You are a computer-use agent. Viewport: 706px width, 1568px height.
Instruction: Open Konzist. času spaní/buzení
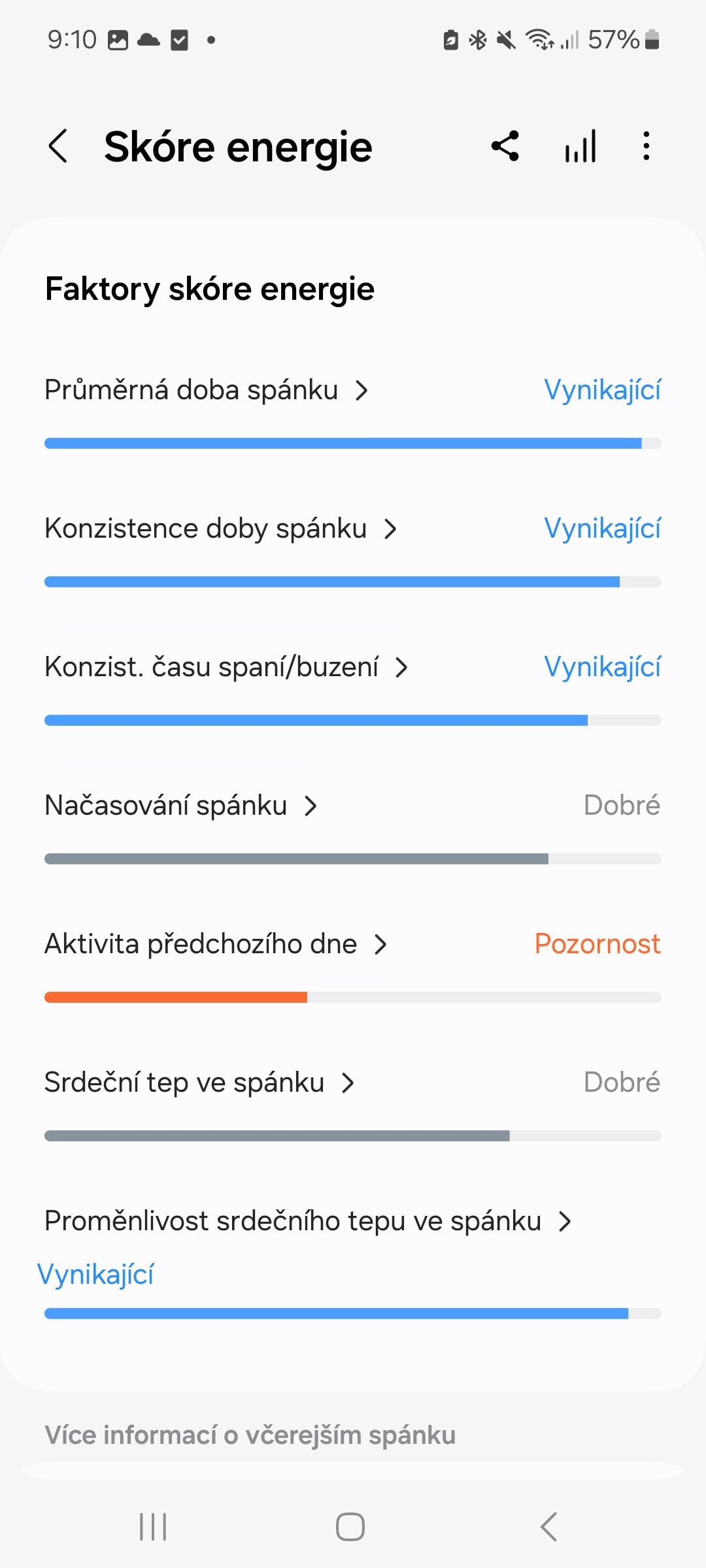click(x=226, y=668)
